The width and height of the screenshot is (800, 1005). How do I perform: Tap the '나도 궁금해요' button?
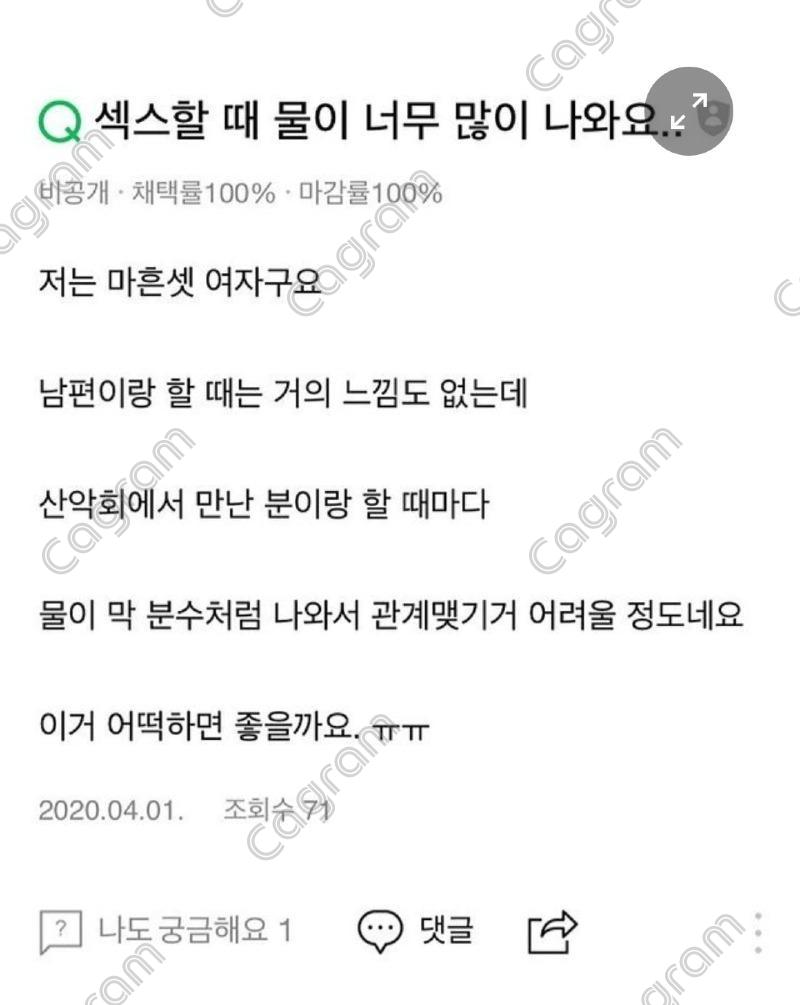(x=165, y=931)
